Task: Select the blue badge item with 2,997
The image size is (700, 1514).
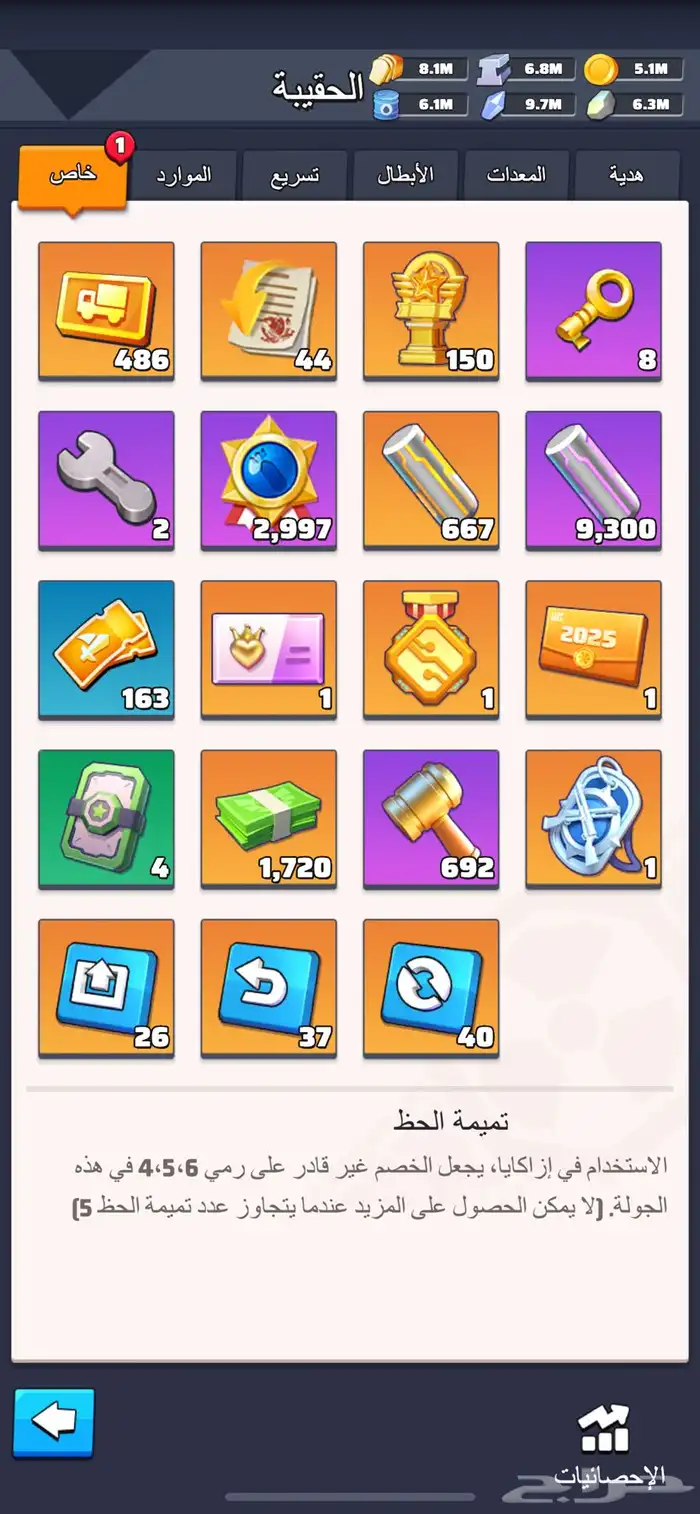Action: pyautogui.click(x=268, y=480)
